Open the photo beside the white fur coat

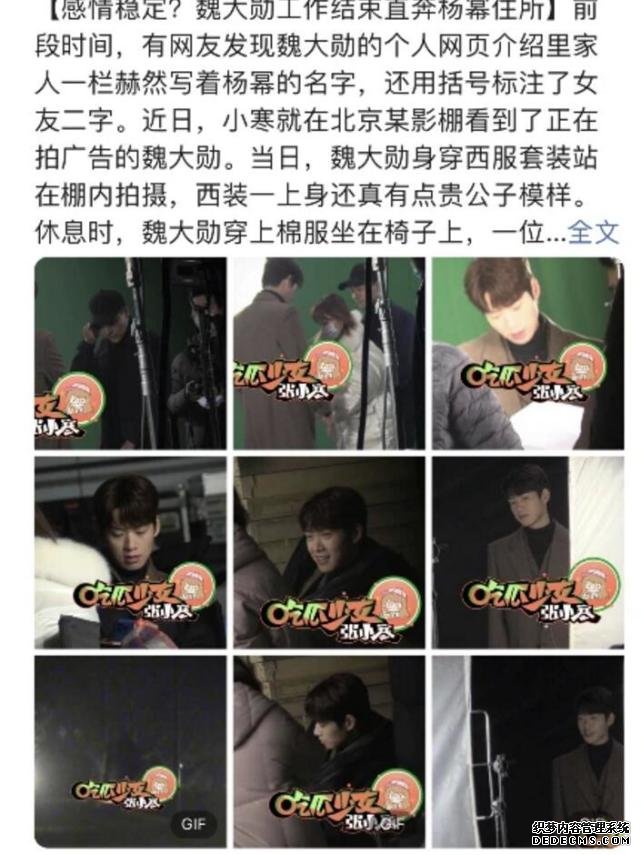131,552
